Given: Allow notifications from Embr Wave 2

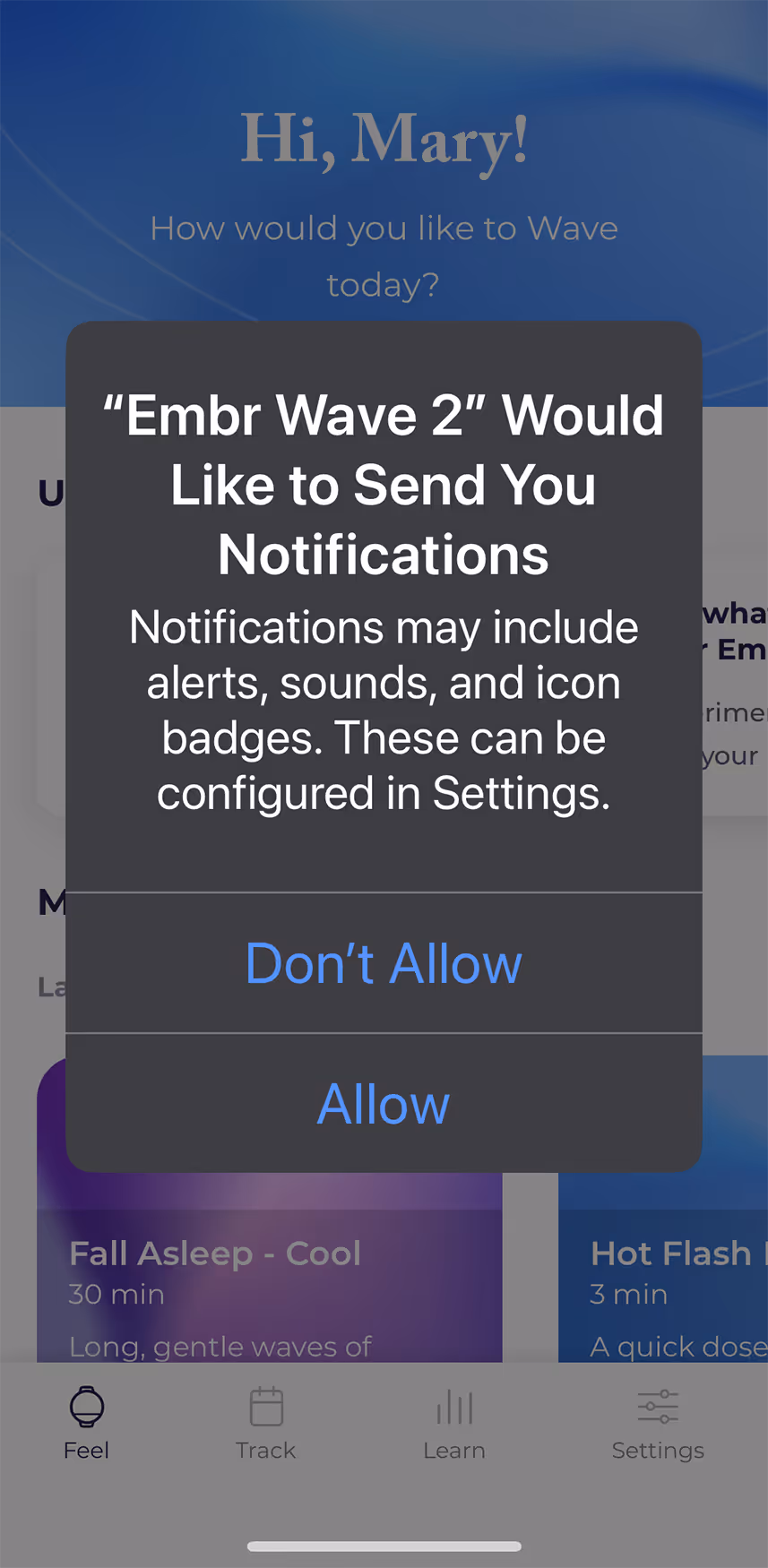Looking at the screenshot, I should [384, 1103].
